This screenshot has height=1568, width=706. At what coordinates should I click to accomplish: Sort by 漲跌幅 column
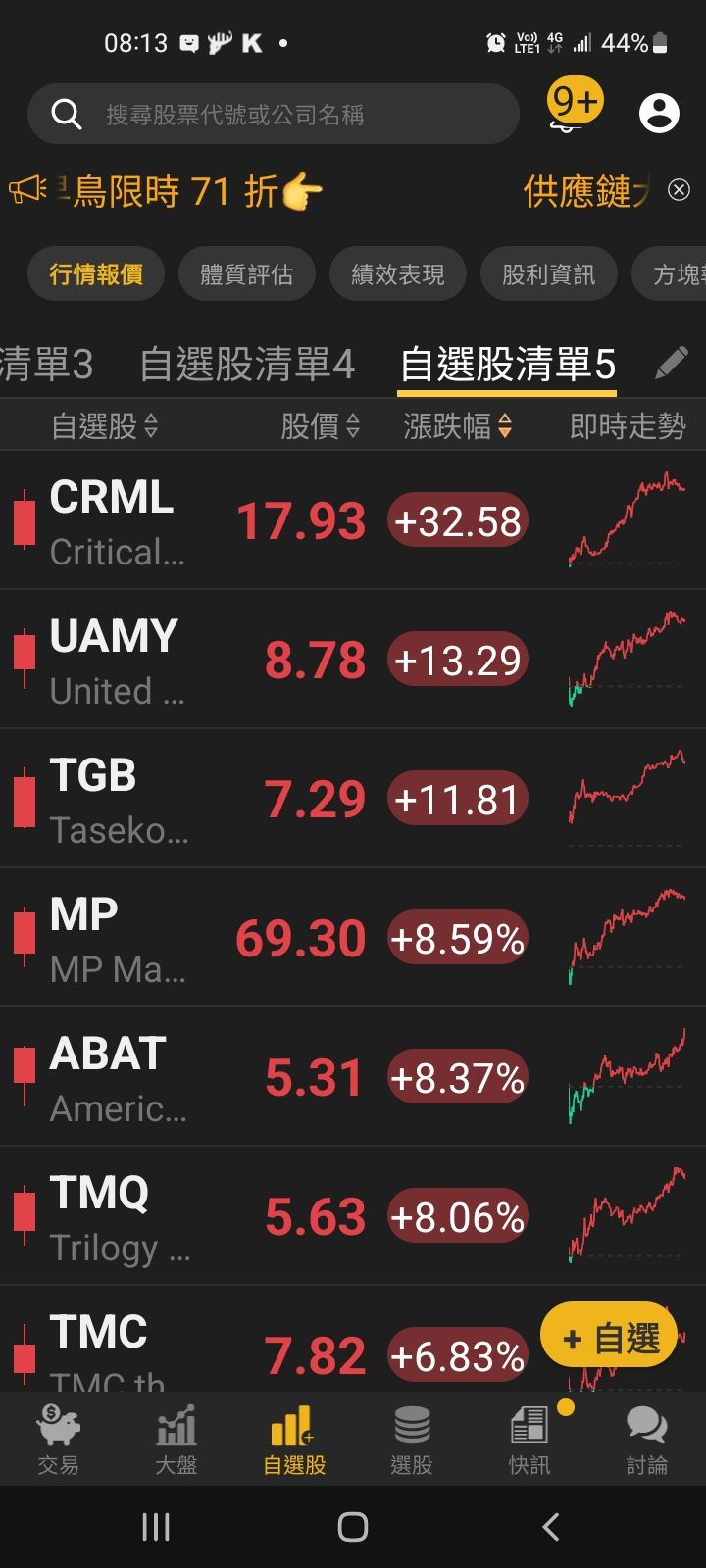click(457, 426)
